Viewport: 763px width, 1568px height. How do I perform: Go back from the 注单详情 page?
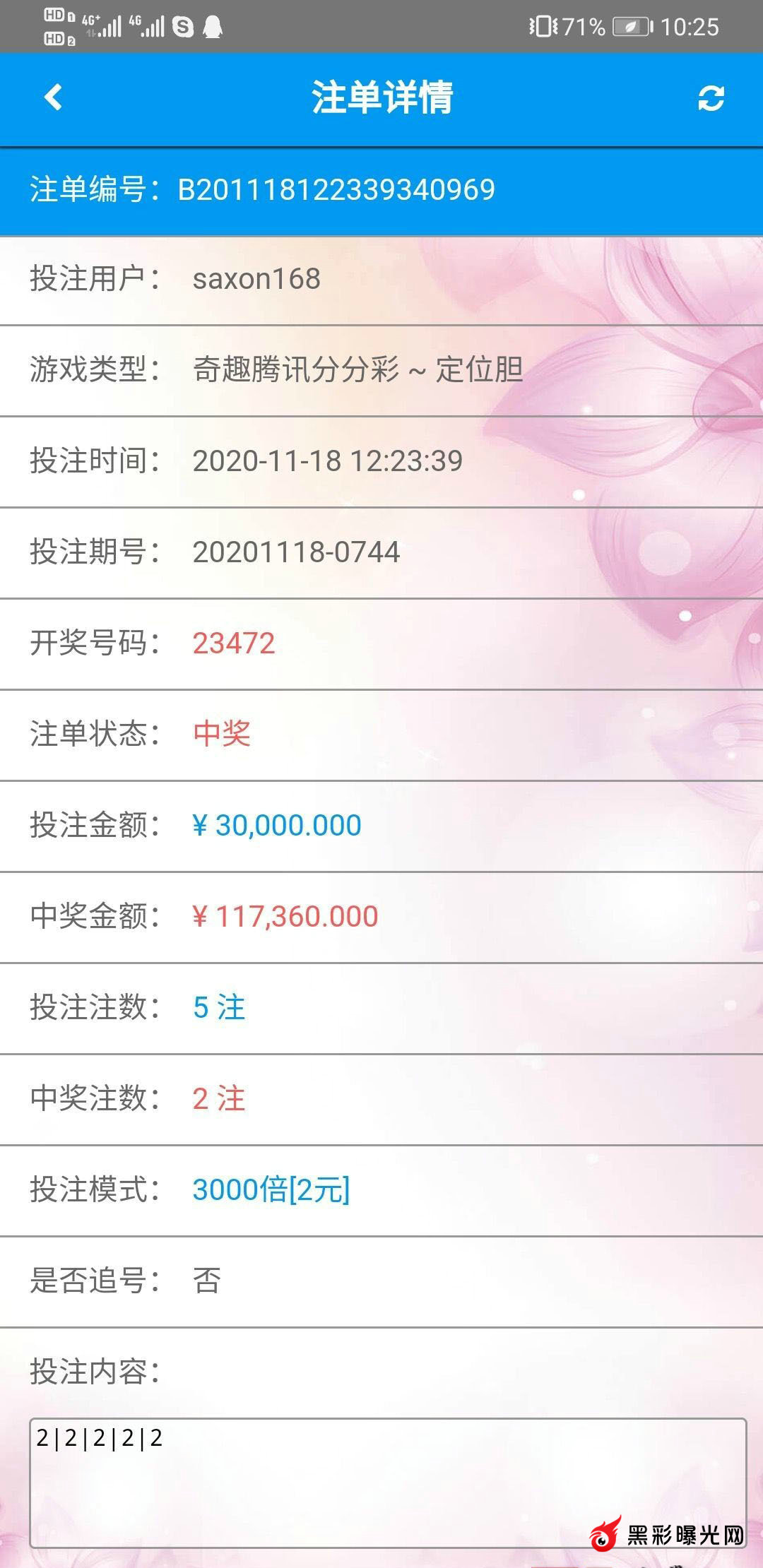tap(54, 97)
